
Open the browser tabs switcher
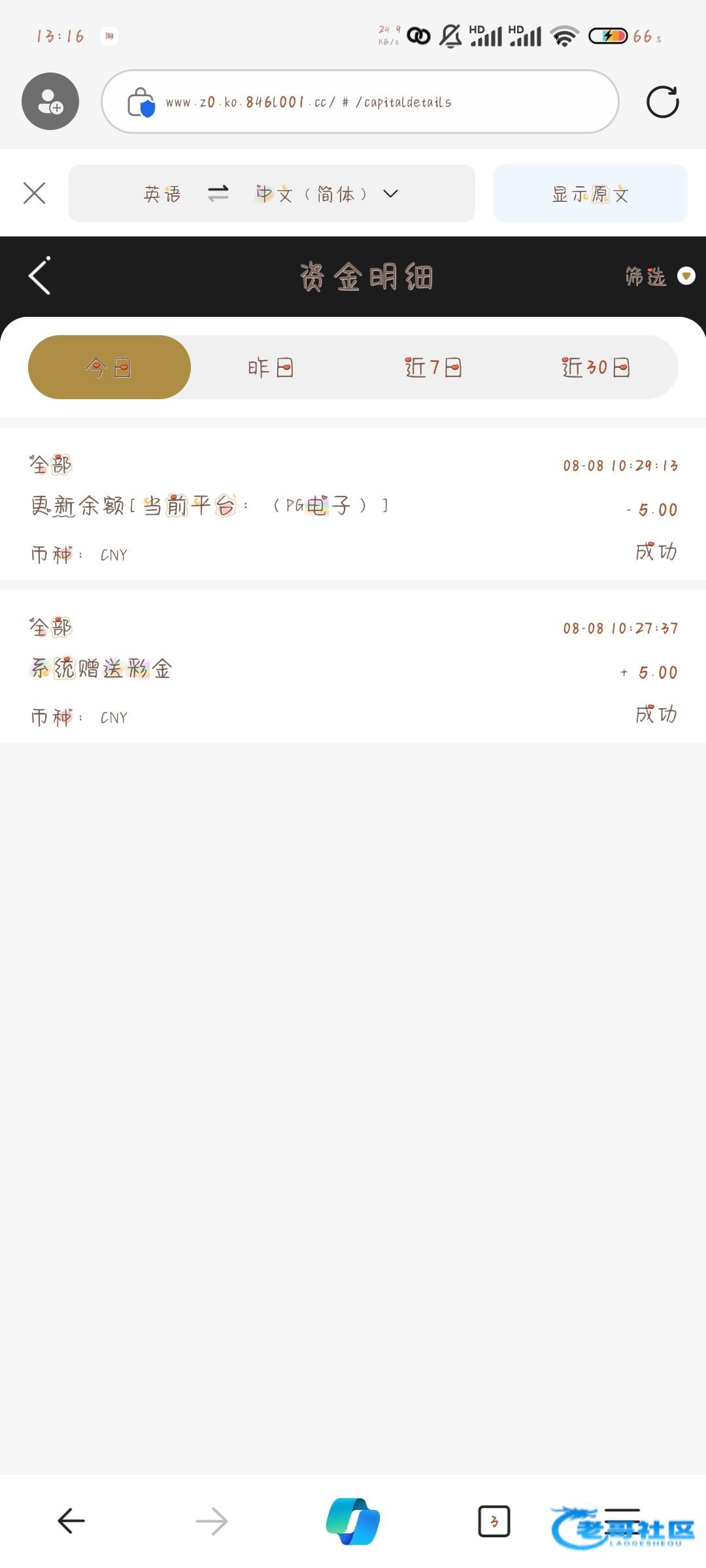[494, 1521]
